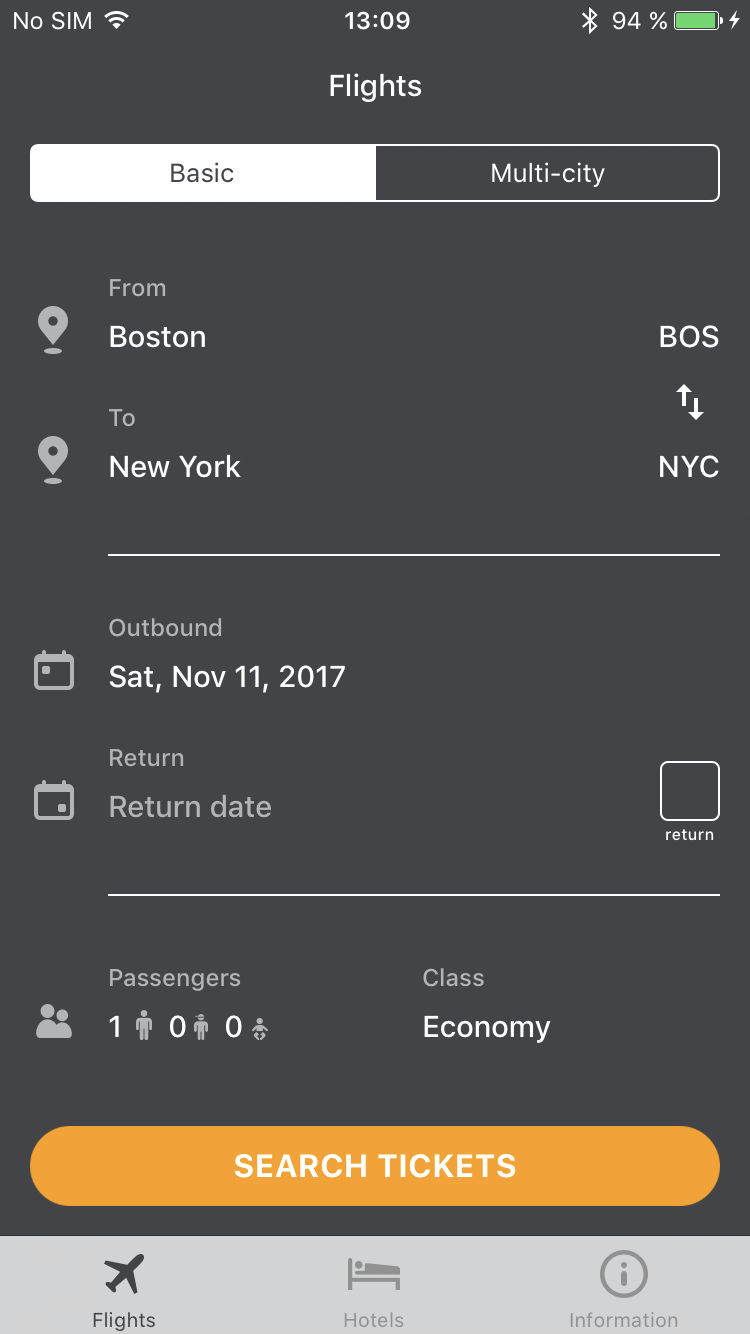This screenshot has height=1334, width=750.
Task: Select the outbound date Sat, Nov 11
Action: tap(227, 677)
